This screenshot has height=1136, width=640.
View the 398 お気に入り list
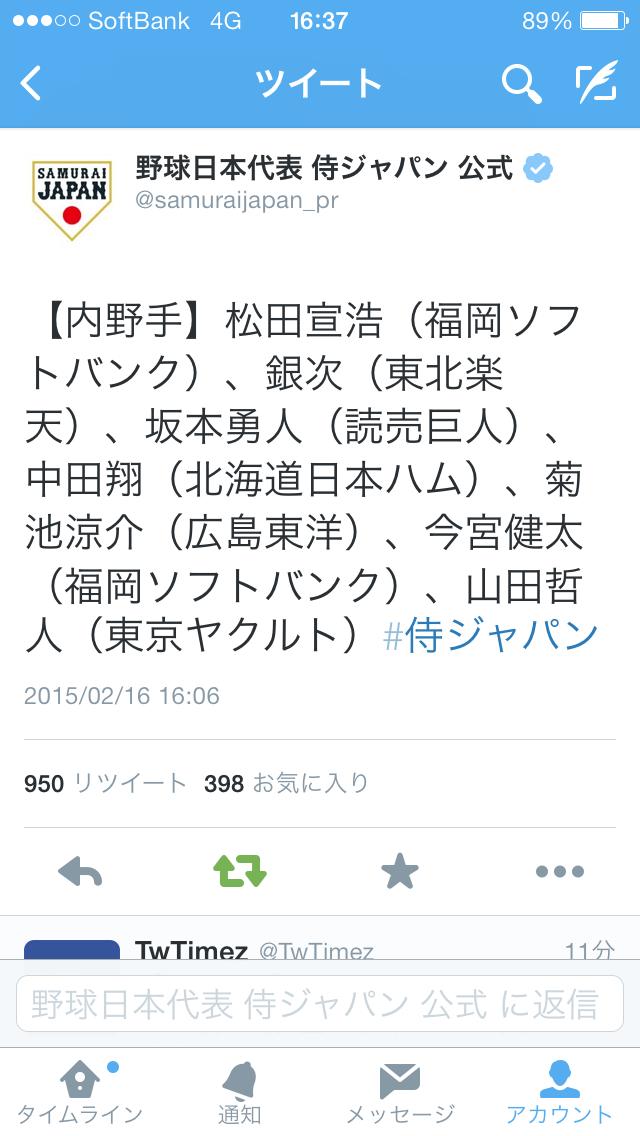point(286,783)
